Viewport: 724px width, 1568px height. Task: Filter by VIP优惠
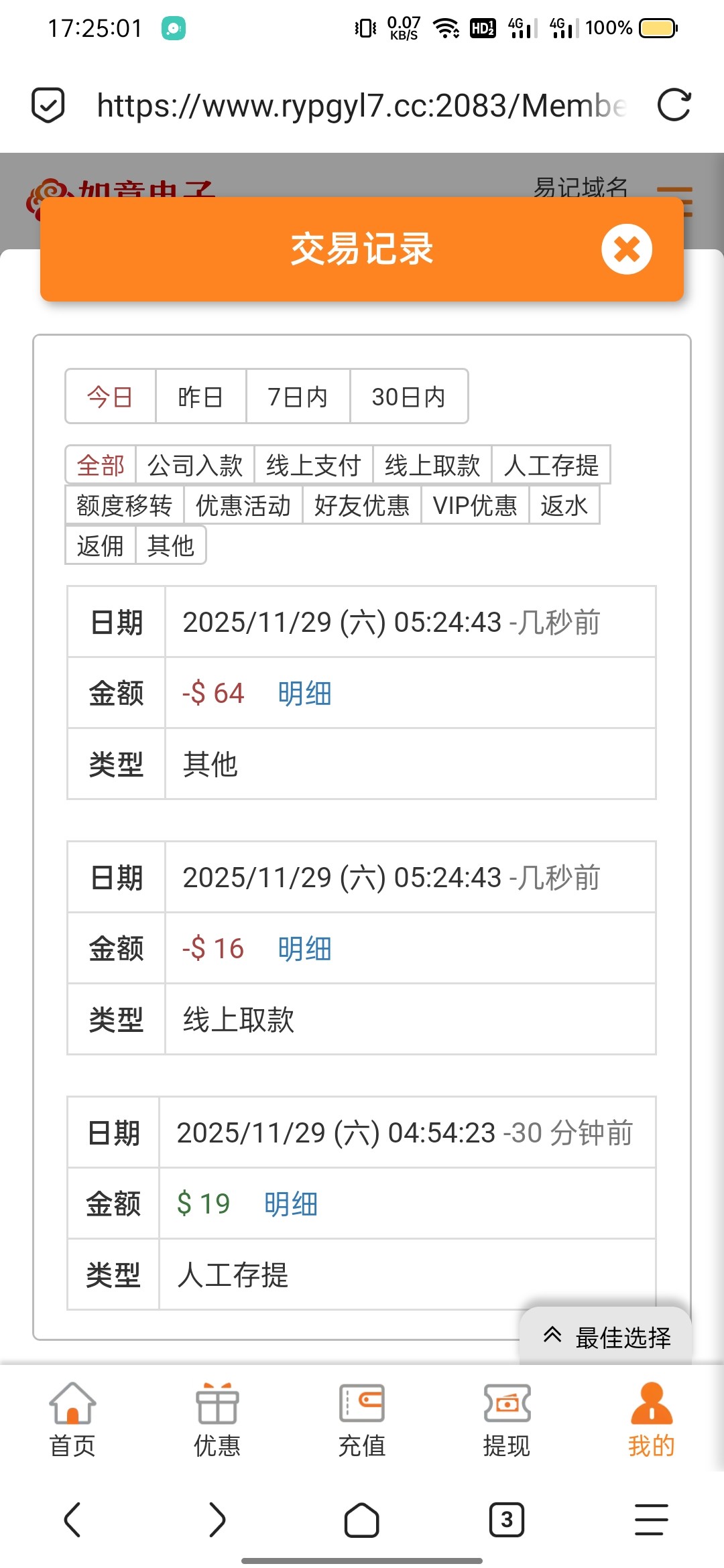point(475,505)
